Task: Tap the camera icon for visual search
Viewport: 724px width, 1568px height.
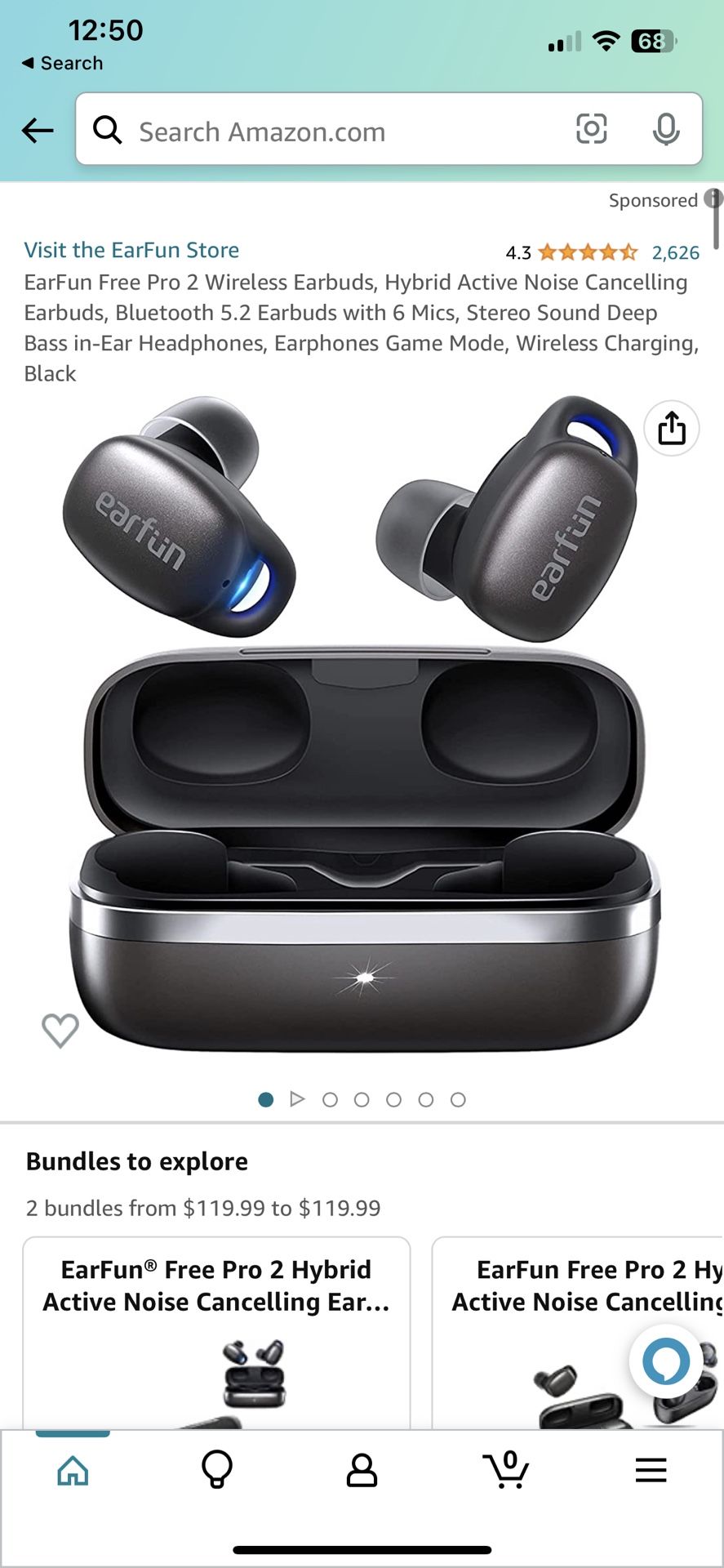Action: coord(591,129)
